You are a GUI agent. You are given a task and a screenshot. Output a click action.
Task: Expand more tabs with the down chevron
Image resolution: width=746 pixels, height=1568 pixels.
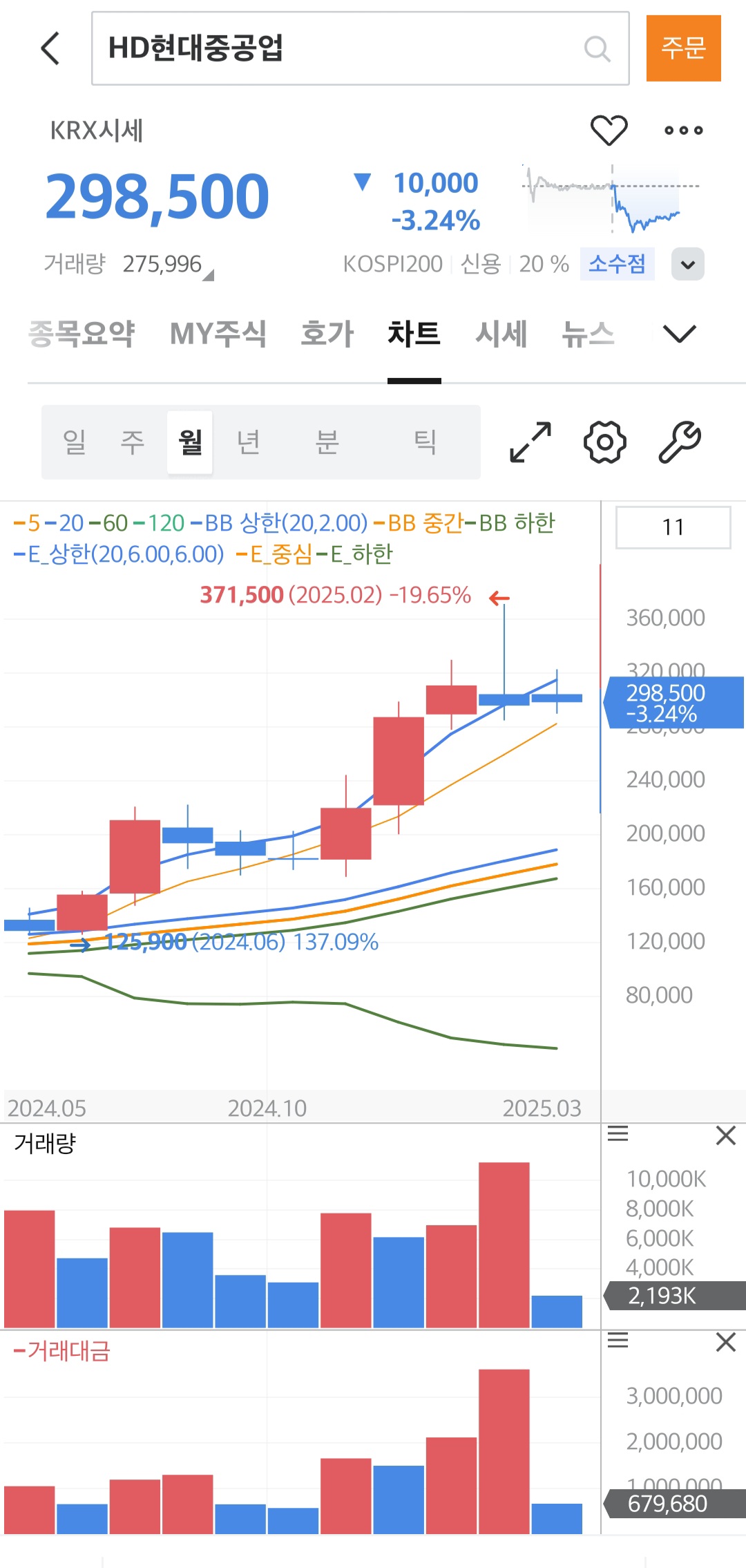pyautogui.click(x=679, y=334)
